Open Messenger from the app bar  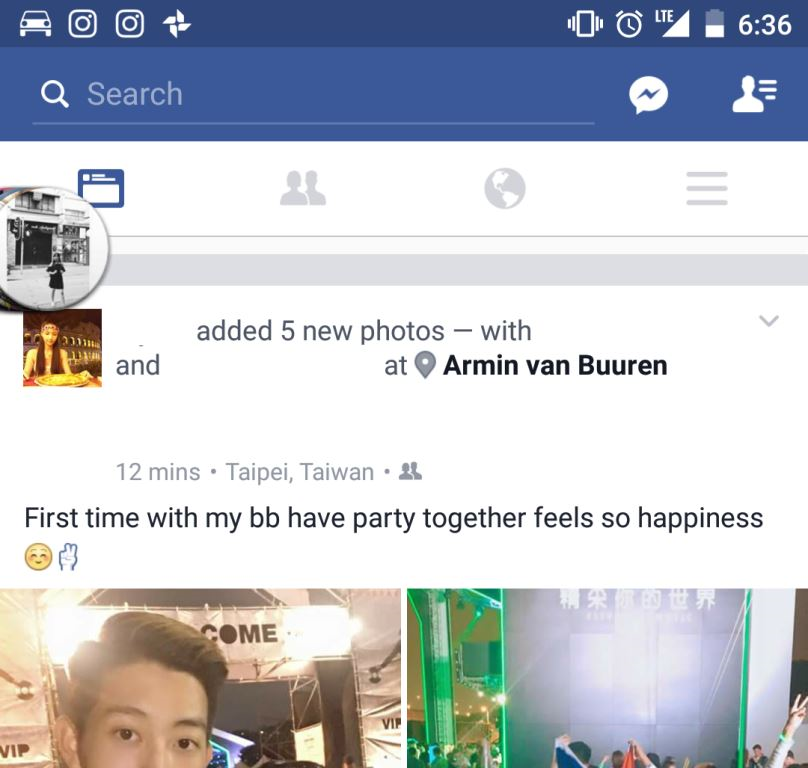point(648,95)
